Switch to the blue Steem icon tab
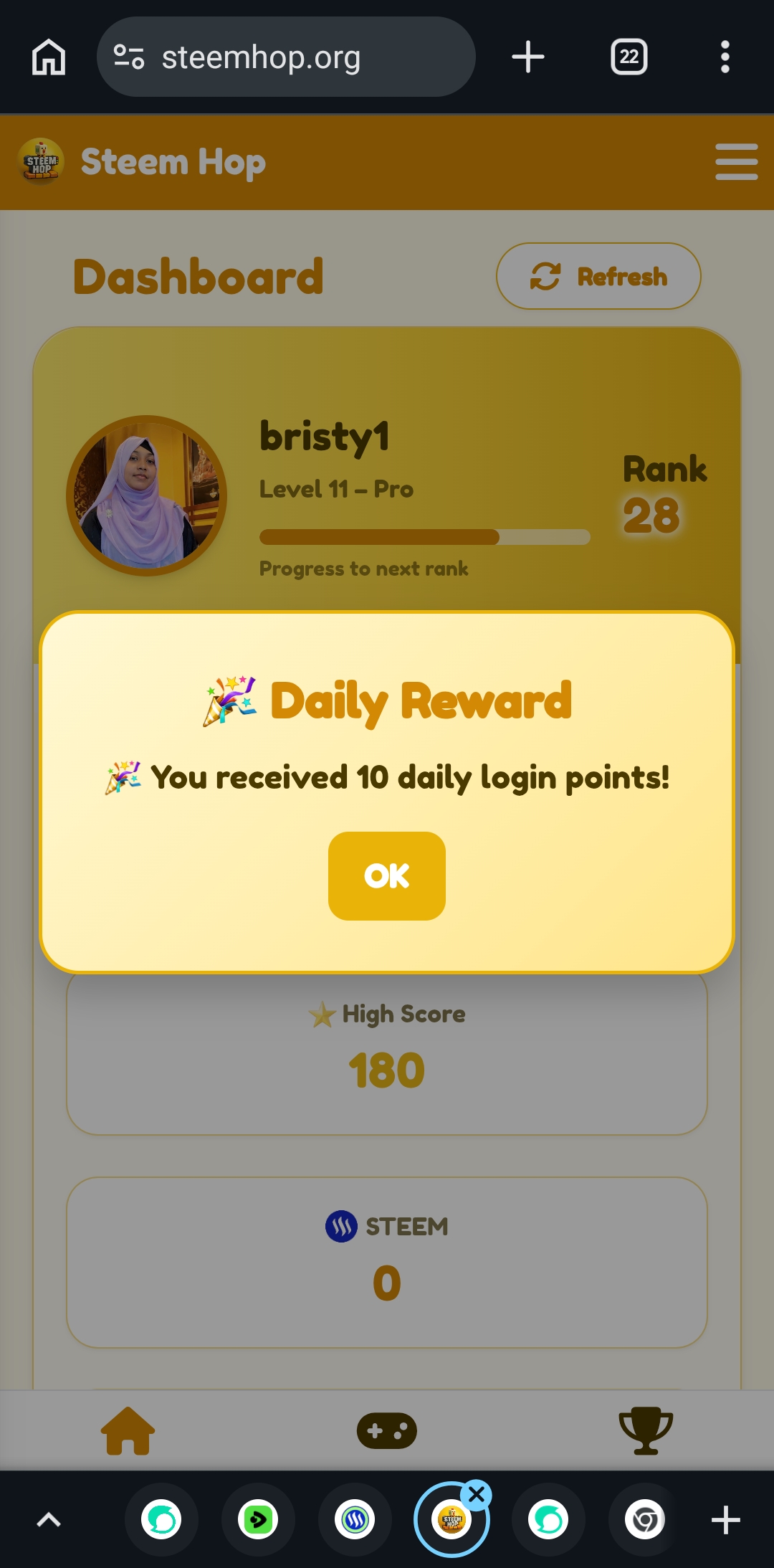Screen dimensions: 774x1568 [355, 1519]
